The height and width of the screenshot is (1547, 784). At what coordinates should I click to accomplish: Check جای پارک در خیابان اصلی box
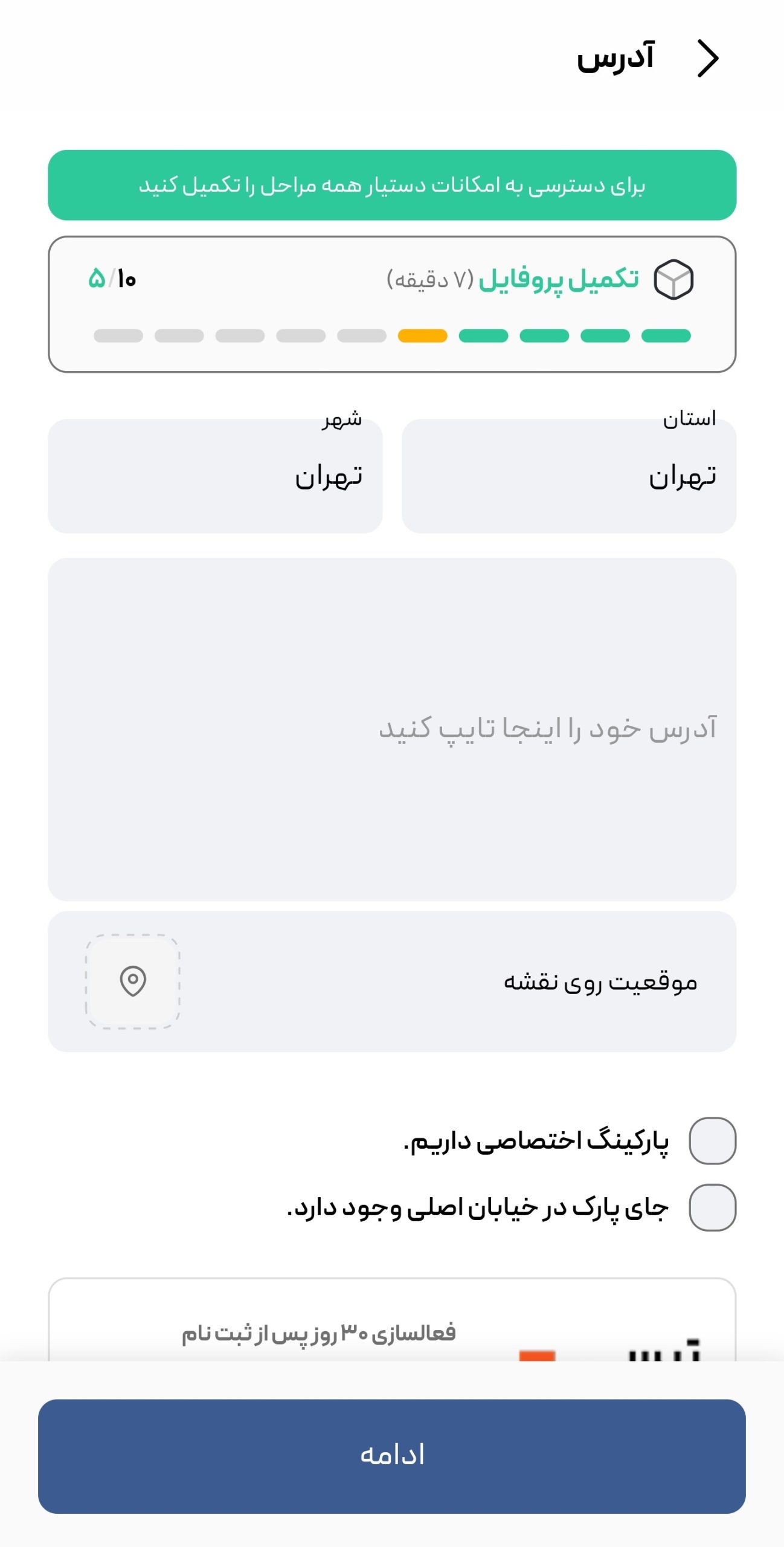click(x=712, y=1207)
